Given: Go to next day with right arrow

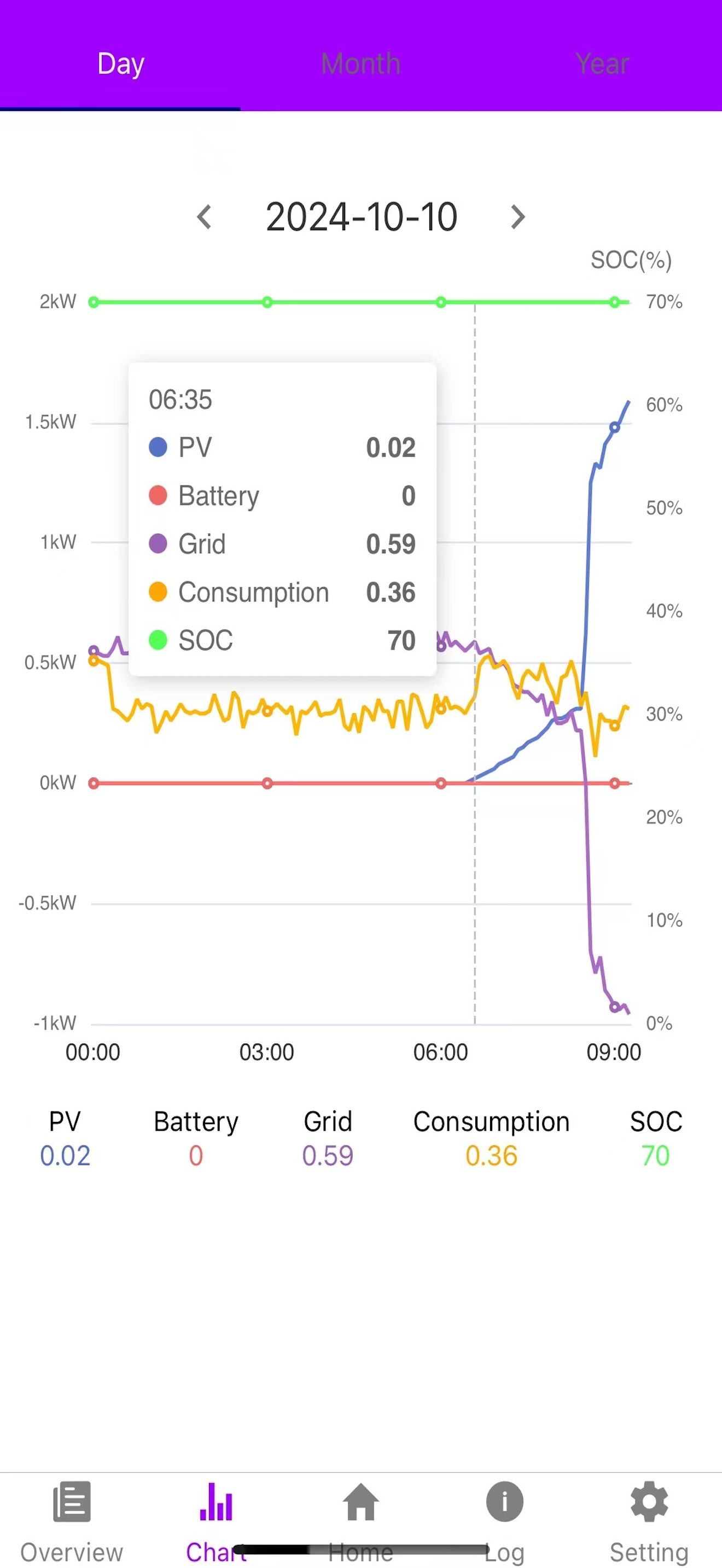Looking at the screenshot, I should pyautogui.click(x=516, y=217).
